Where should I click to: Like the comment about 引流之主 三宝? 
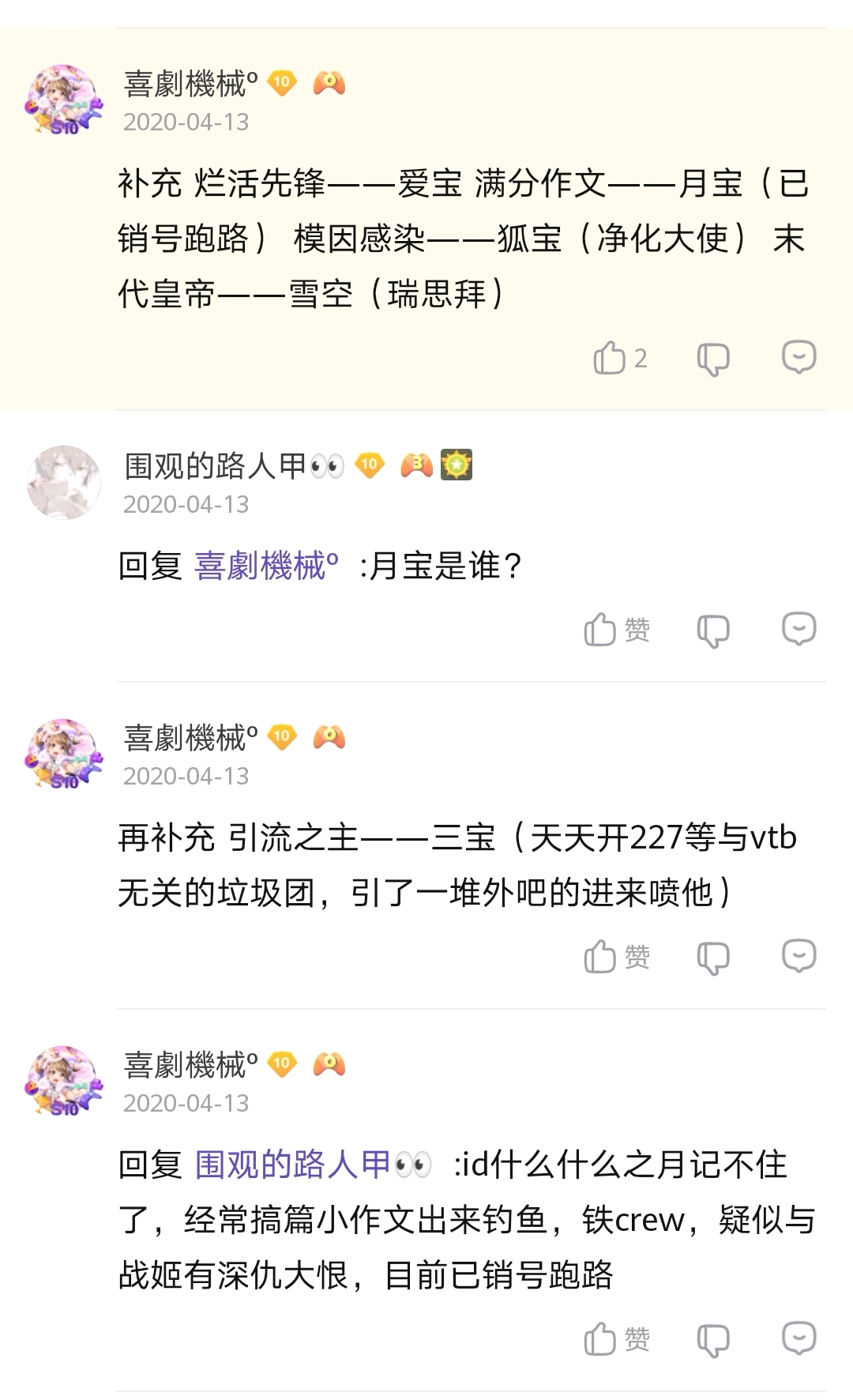pyautogui.click(x=601, y=957)
